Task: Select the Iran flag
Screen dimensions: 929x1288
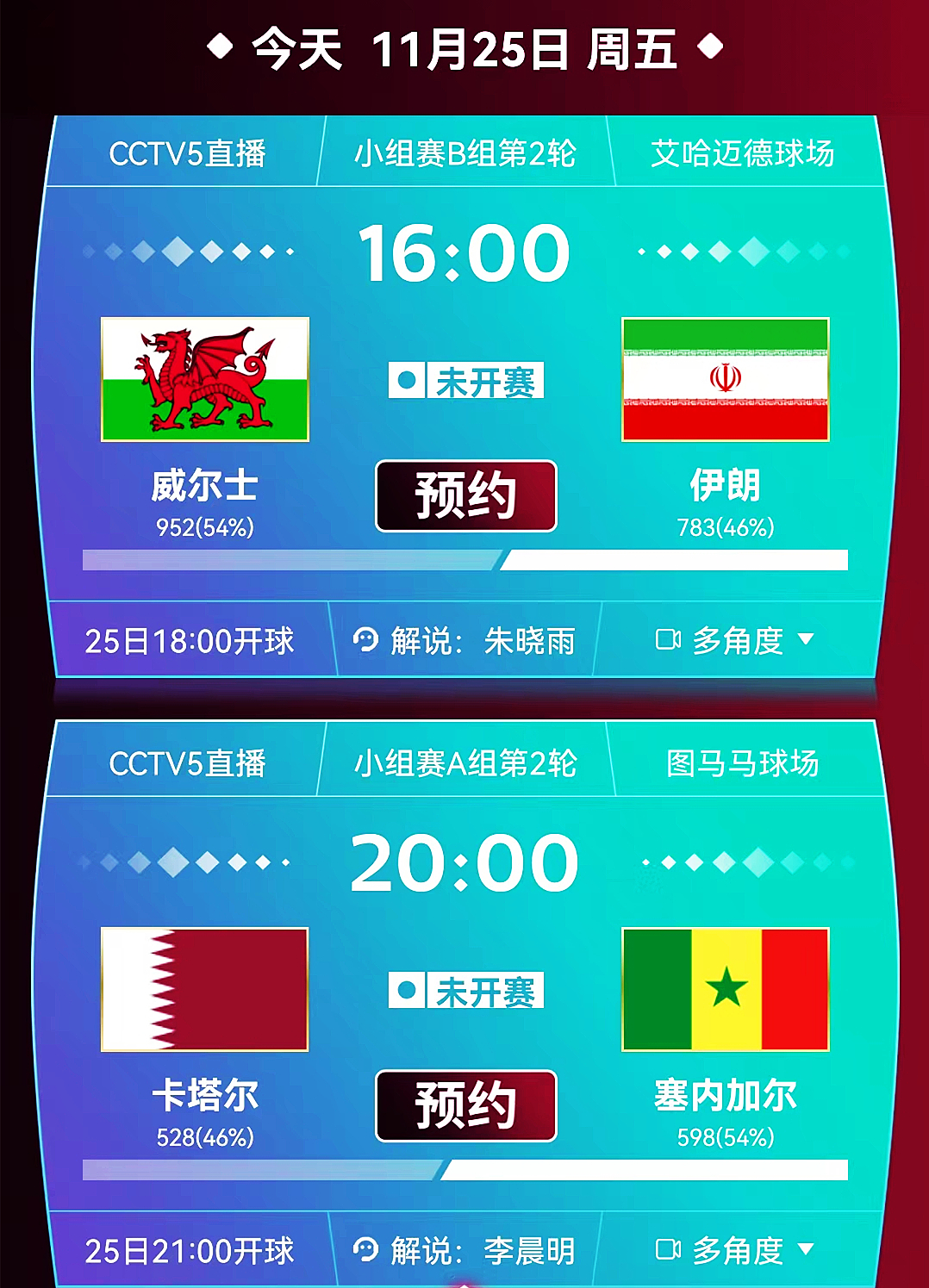Action: pyautogui.click(x=725, y=380)
